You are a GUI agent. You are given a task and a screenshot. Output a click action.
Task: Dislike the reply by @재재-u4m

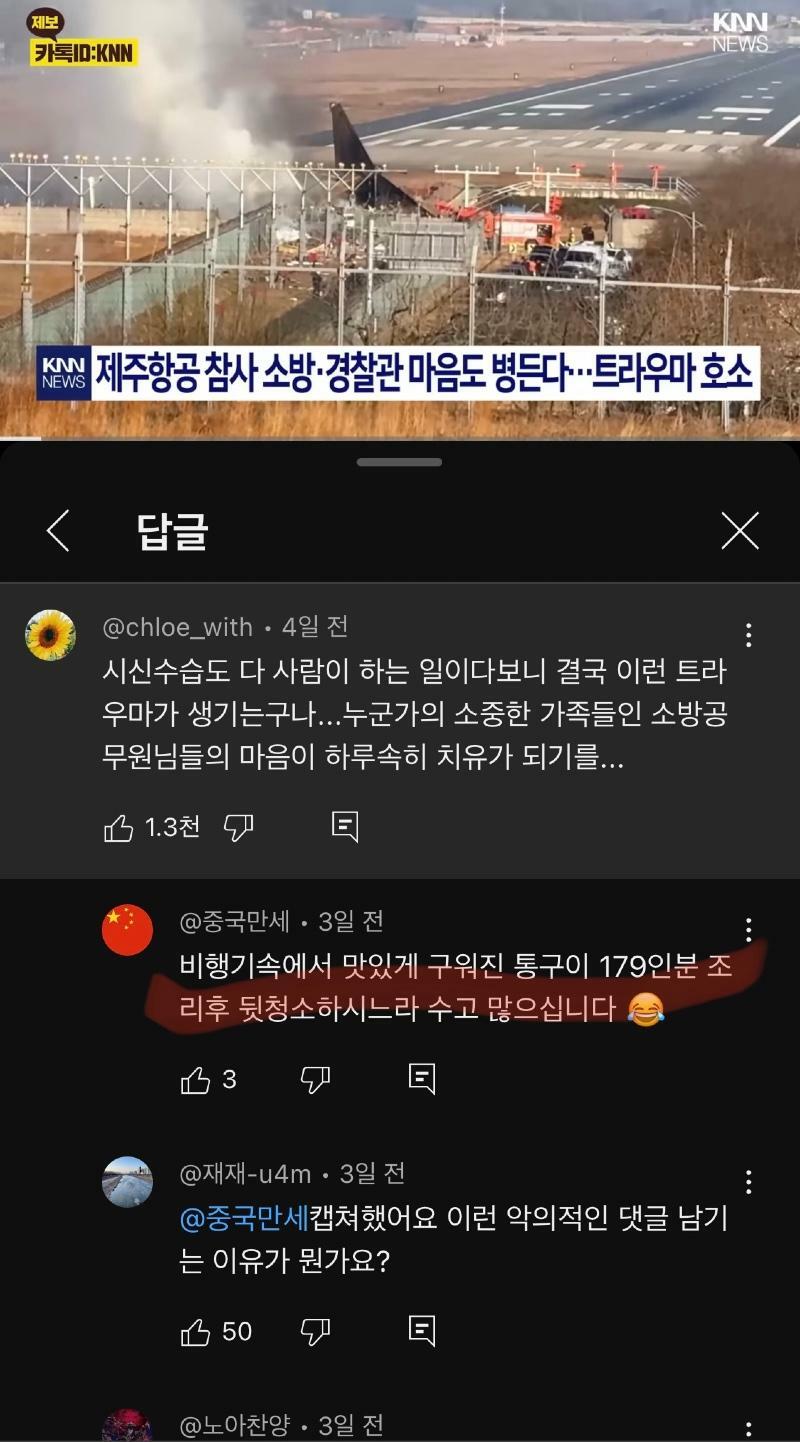pos(315,1332)
